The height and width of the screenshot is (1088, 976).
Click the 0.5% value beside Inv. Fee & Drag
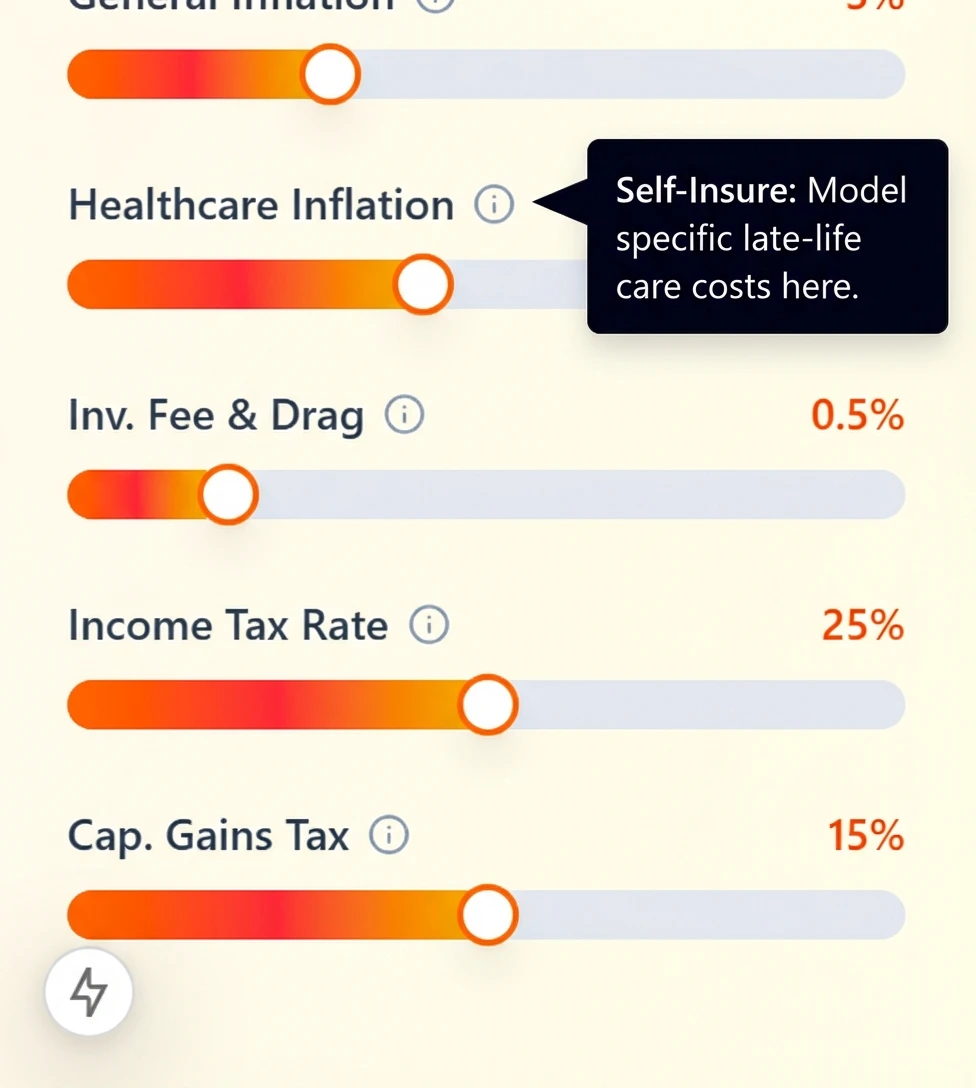click(x=856, y=415)
